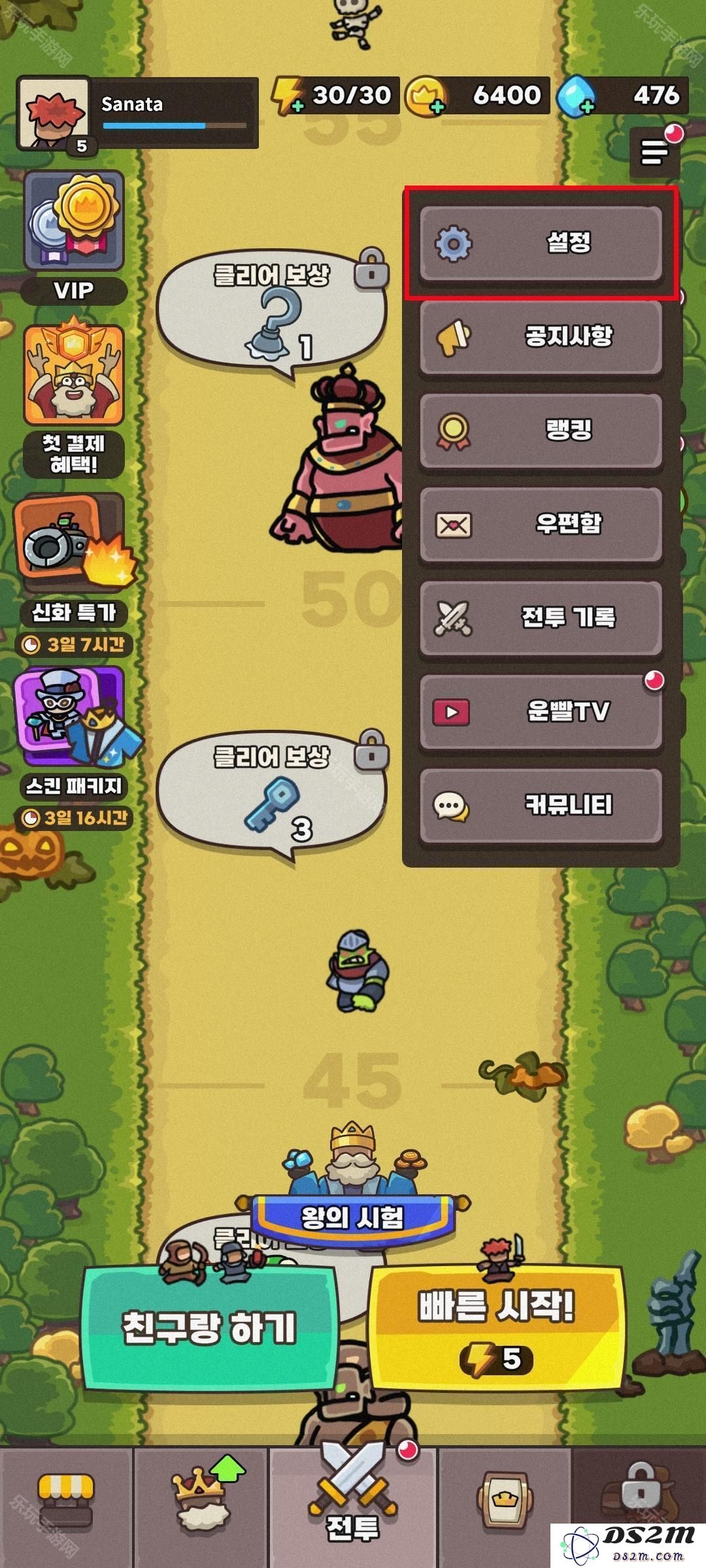
Task: Open 공지사항 announcements
Action: point(541,336)
